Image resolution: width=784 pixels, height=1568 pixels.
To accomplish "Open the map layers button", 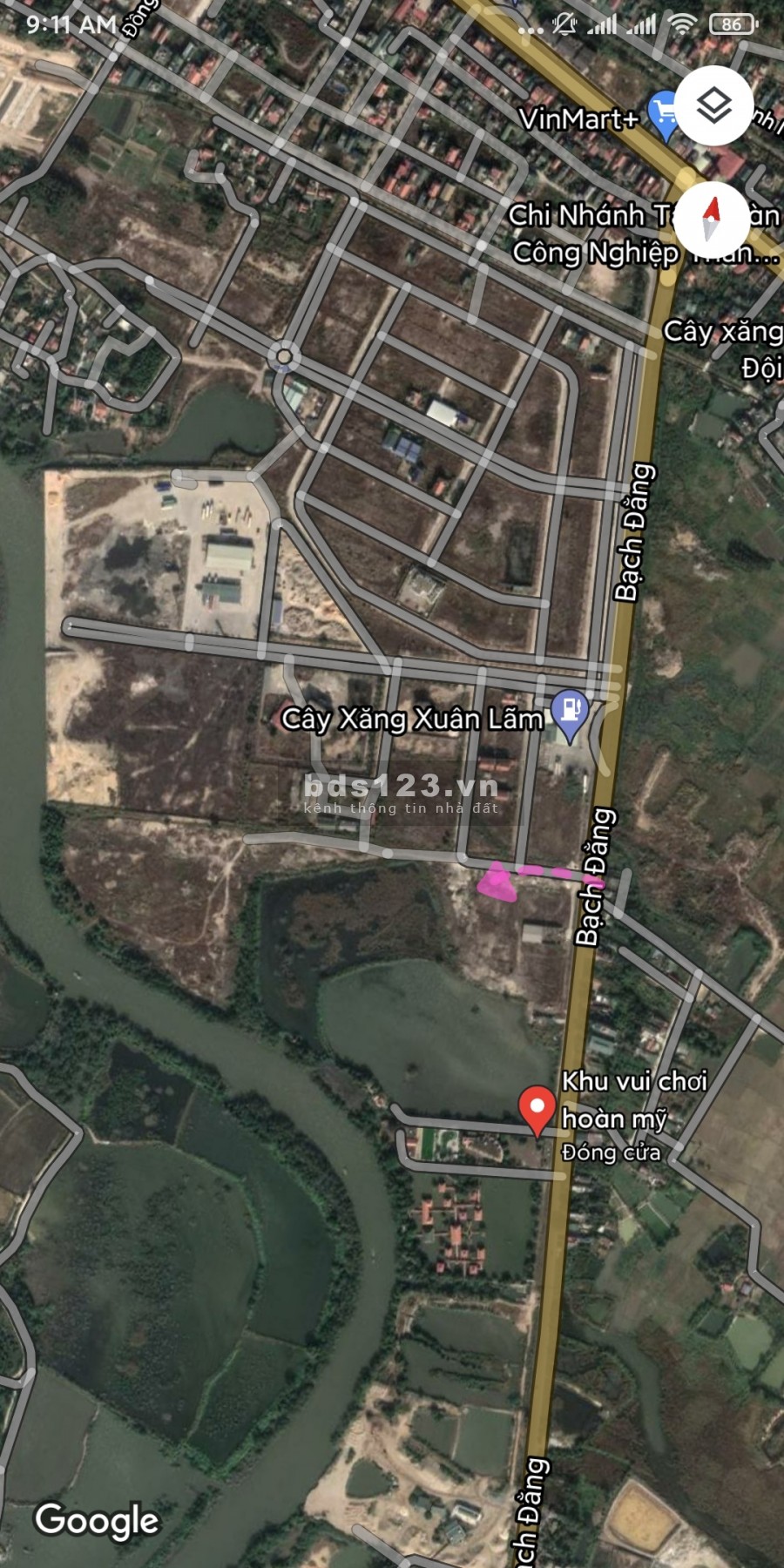I will coord(713,106).
